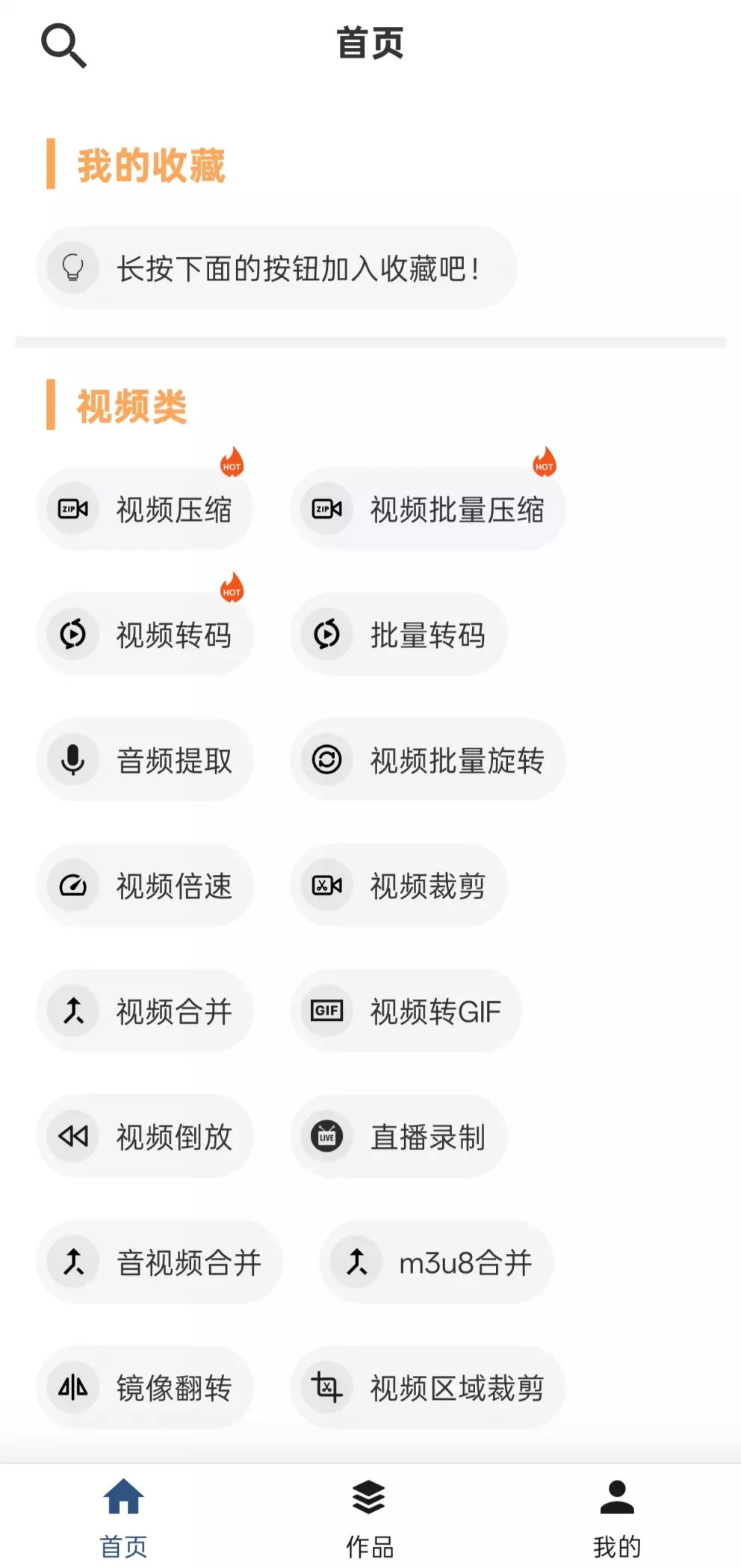This screenshot has height=1568, width=741.
Task: Open 视频转GIF converter
Action: coord(406,1012)
